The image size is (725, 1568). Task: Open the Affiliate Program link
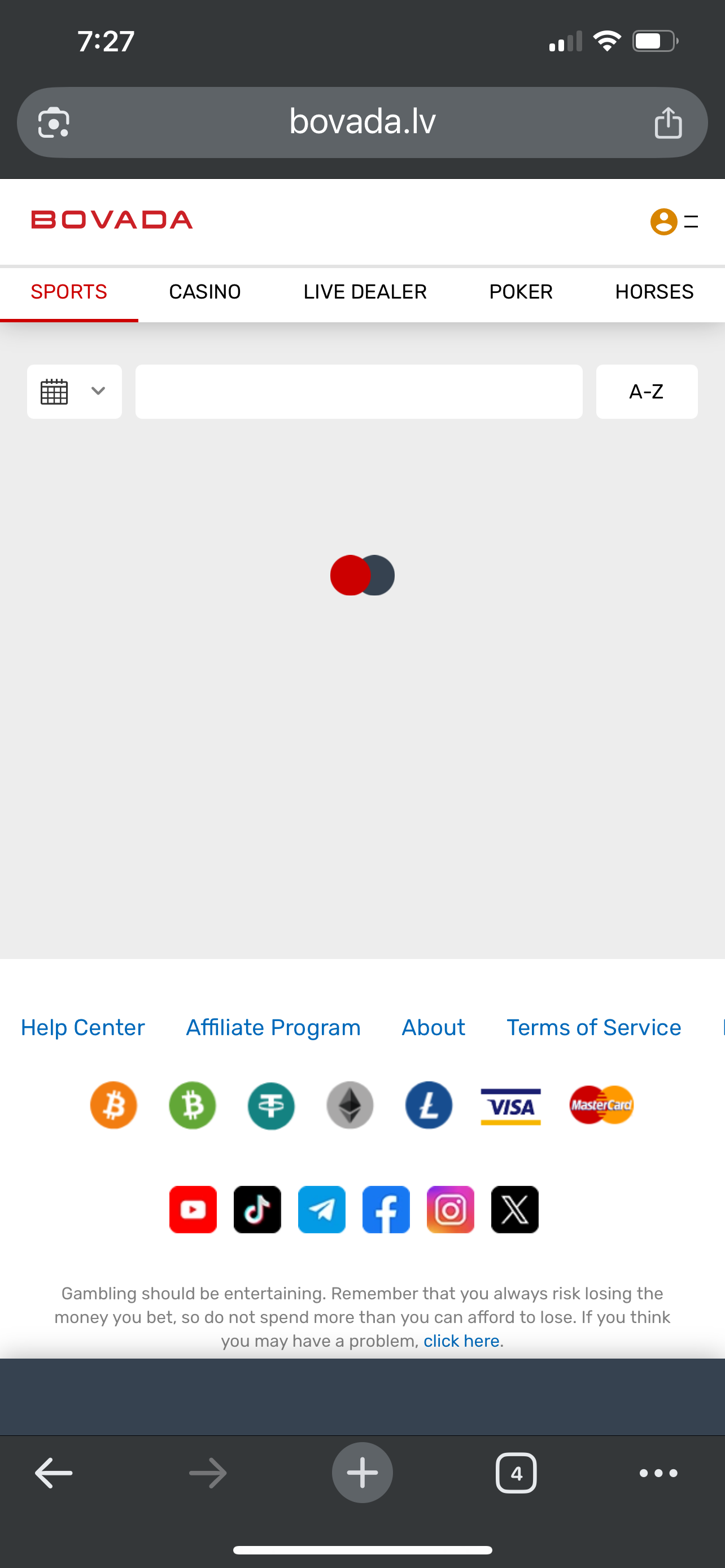(x=273, y=1027)
